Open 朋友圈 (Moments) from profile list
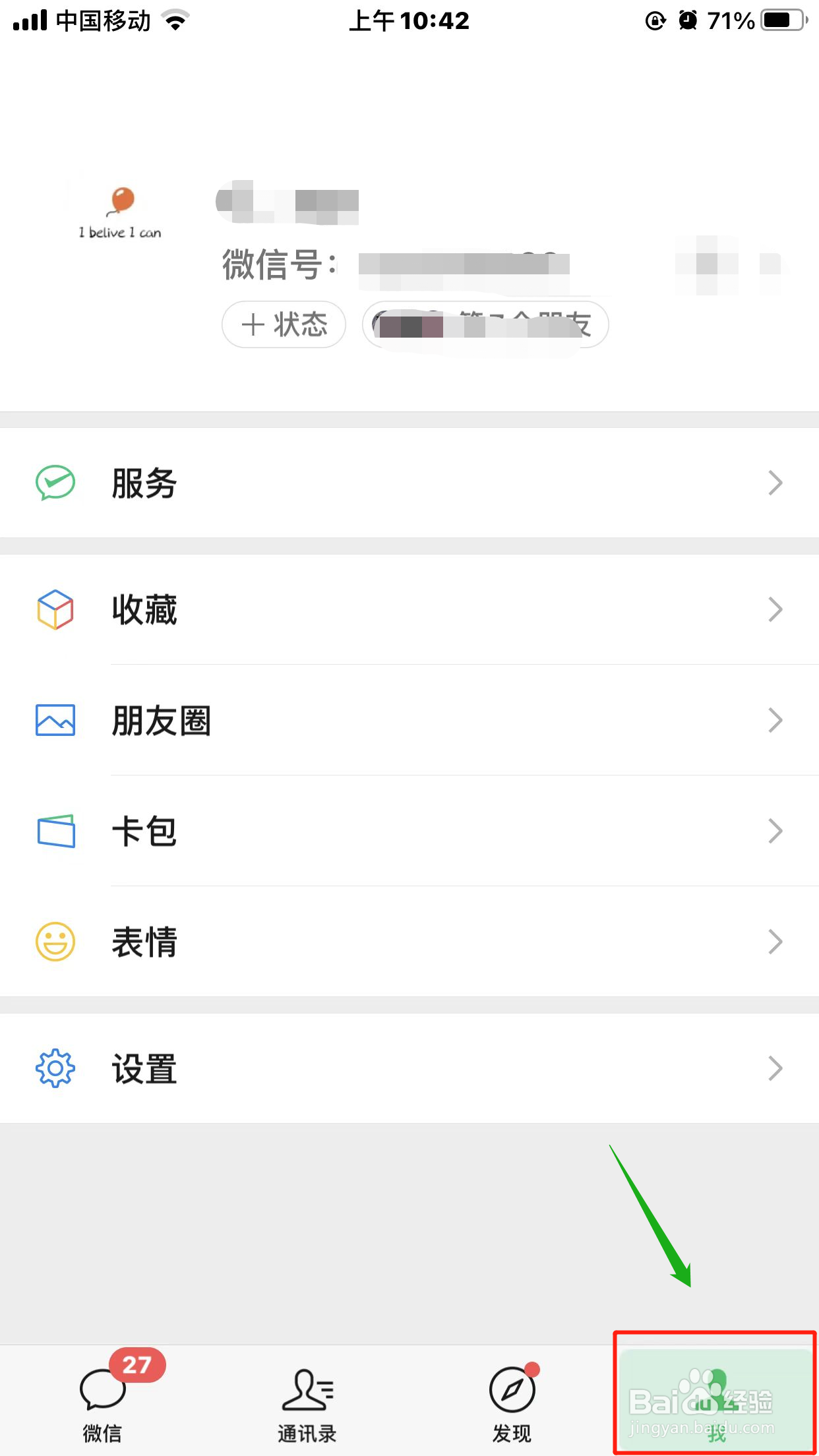The height and width of the screenshot is (1456, 819). click(409, 720)
